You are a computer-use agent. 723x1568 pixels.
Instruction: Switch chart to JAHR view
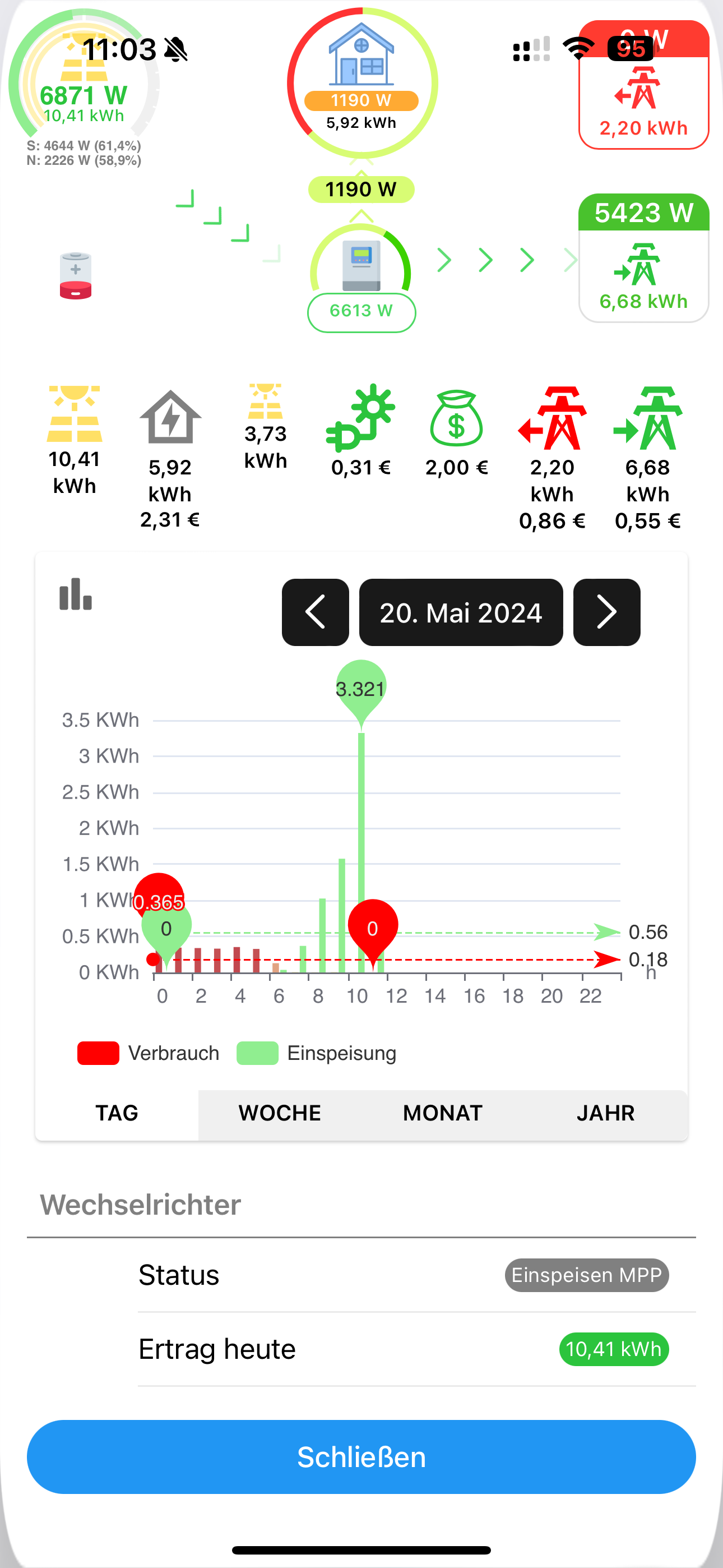605,1113
